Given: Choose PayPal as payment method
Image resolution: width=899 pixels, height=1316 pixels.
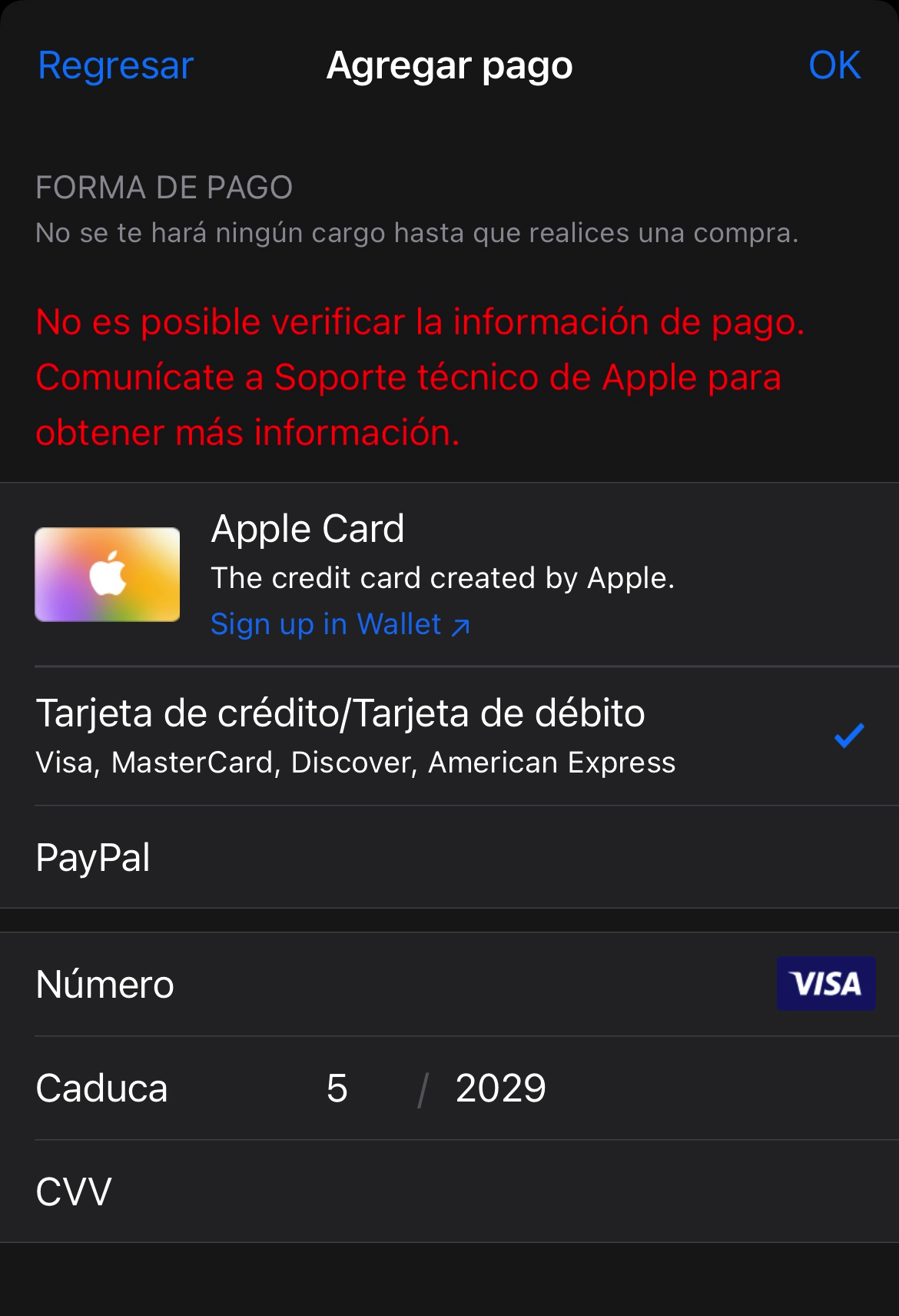Looking at the screenshot, I should [93, 857].
